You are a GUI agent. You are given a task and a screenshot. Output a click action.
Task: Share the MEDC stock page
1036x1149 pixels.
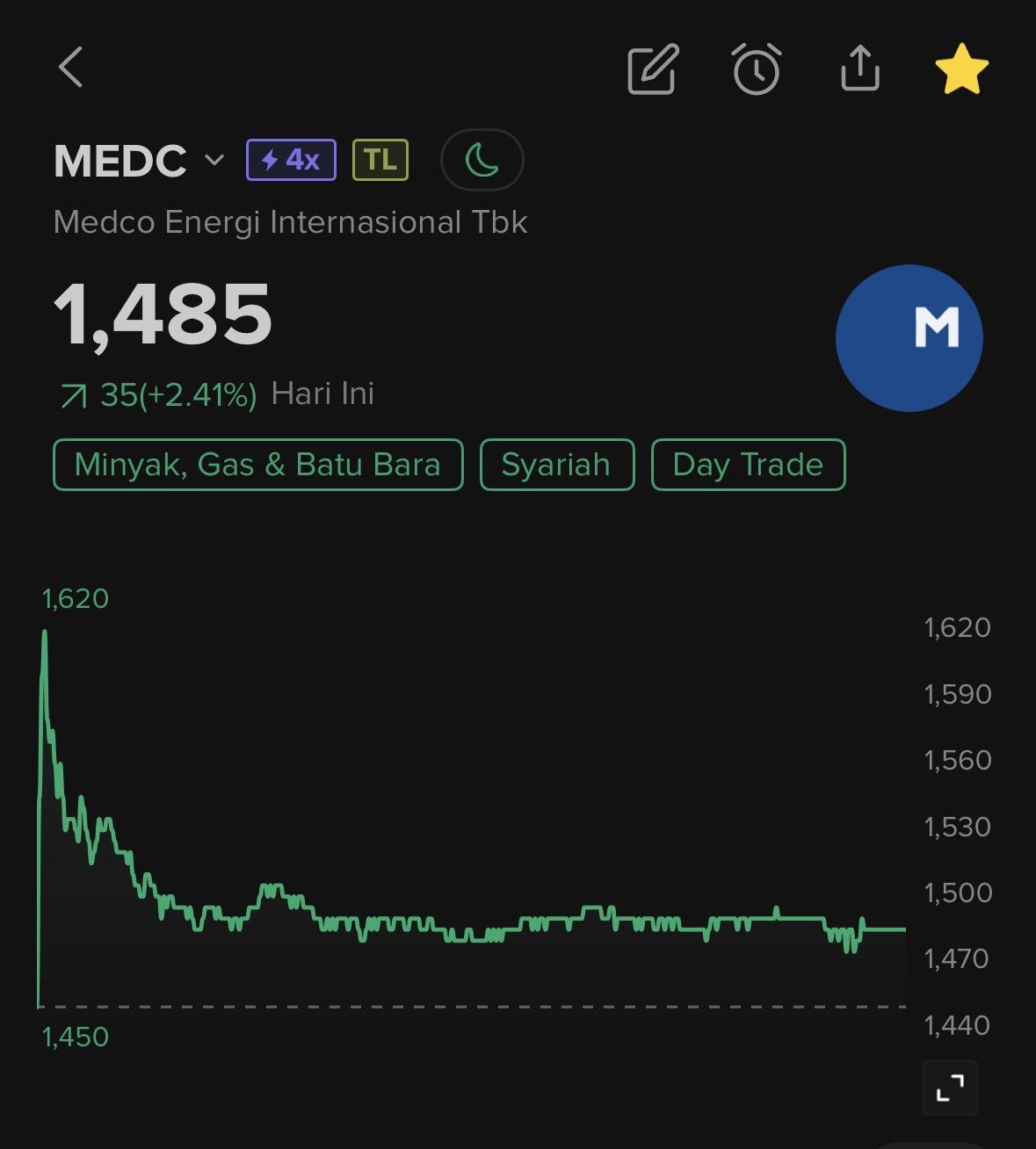point(859,69)
